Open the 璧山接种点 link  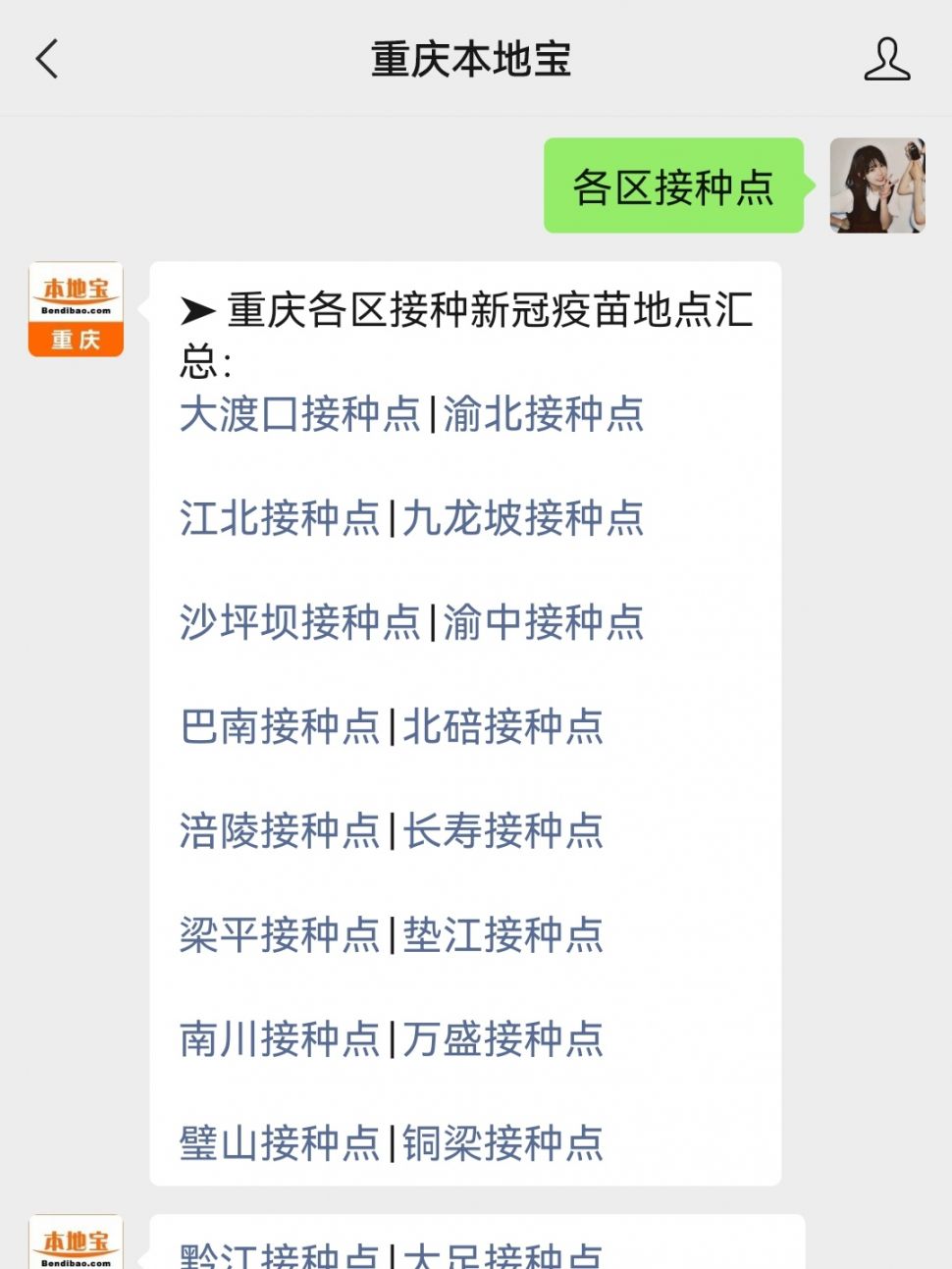pos(280,1142)
